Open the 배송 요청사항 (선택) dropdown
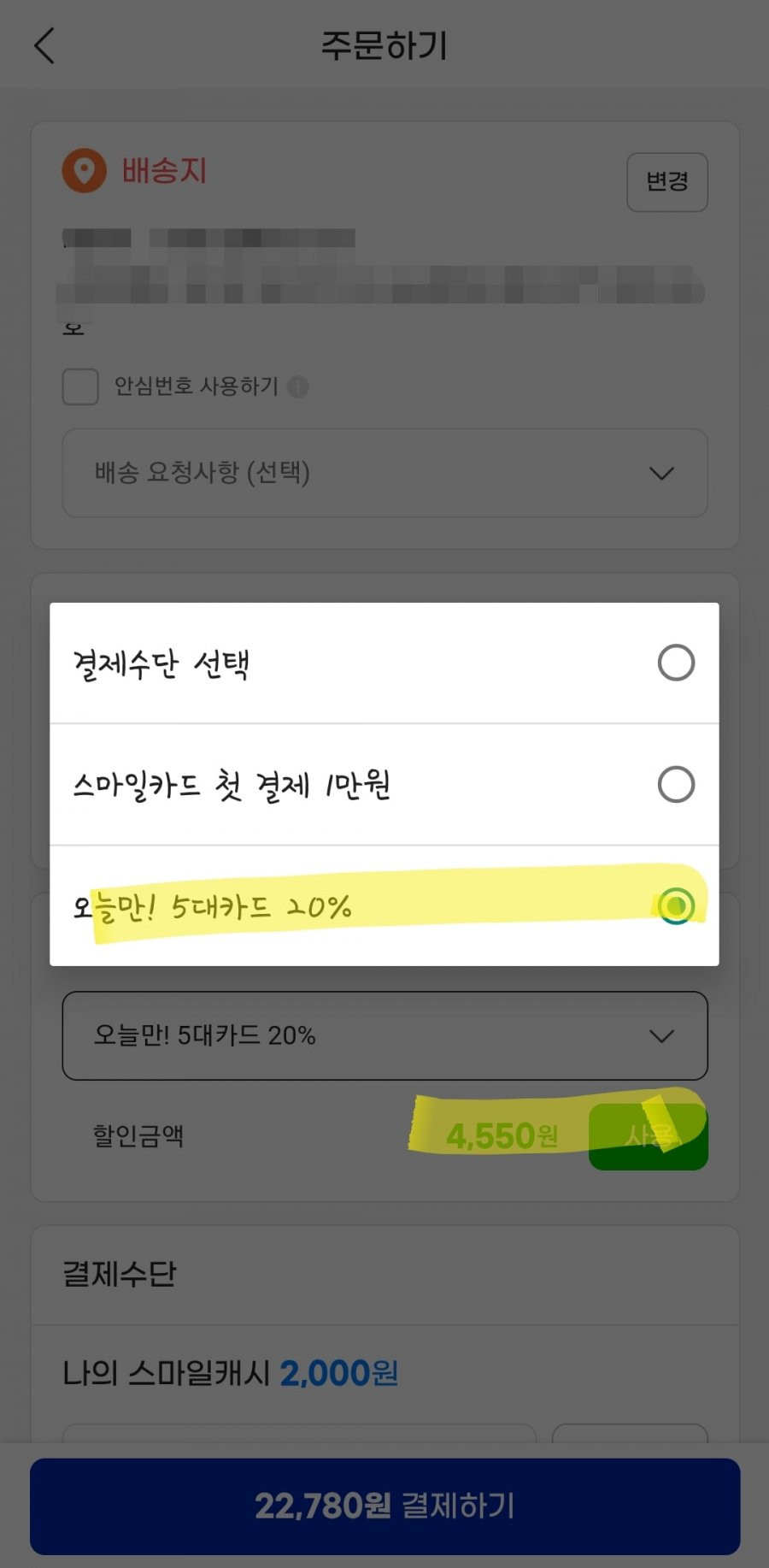This screenshot has width=769, height=1568. (x=384, y=473)
